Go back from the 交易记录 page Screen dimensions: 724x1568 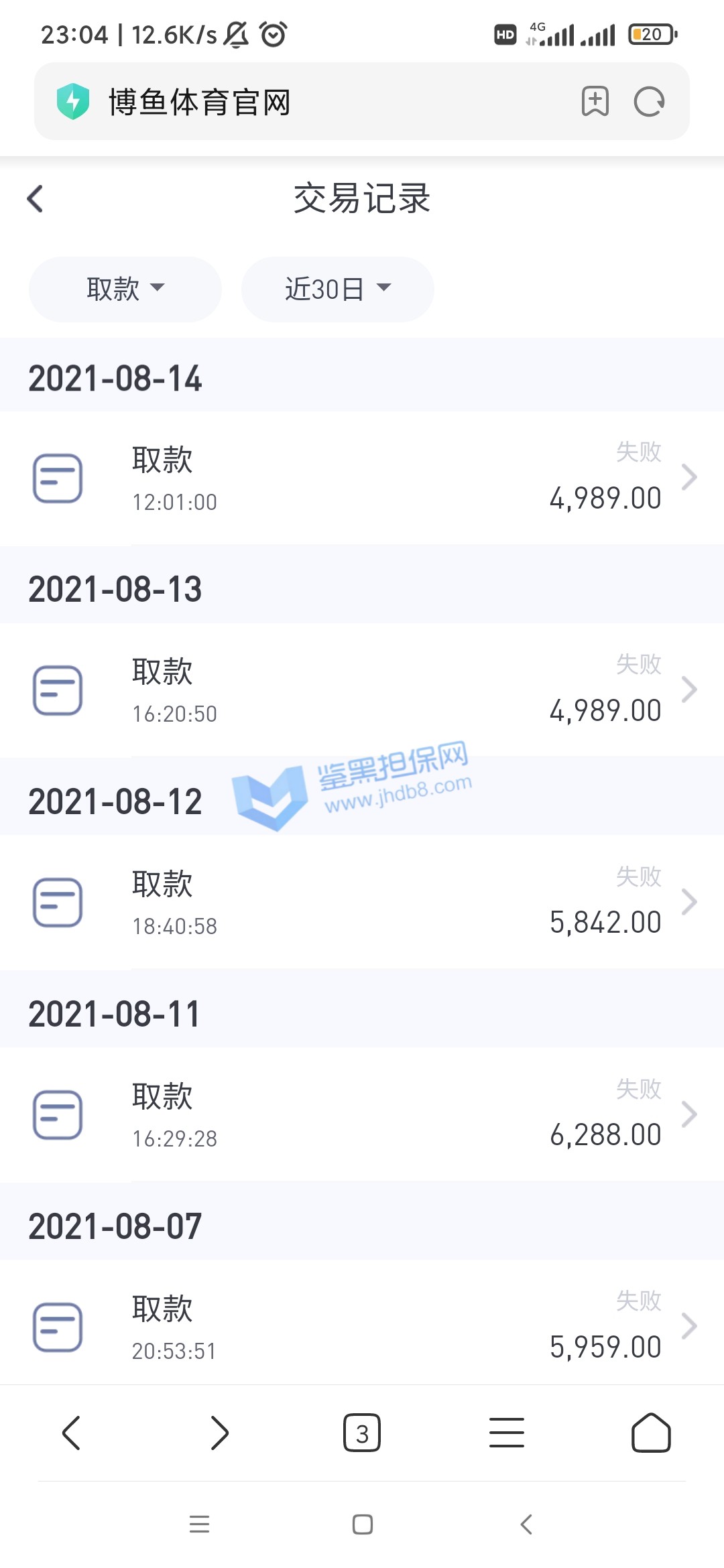[35, 199]
